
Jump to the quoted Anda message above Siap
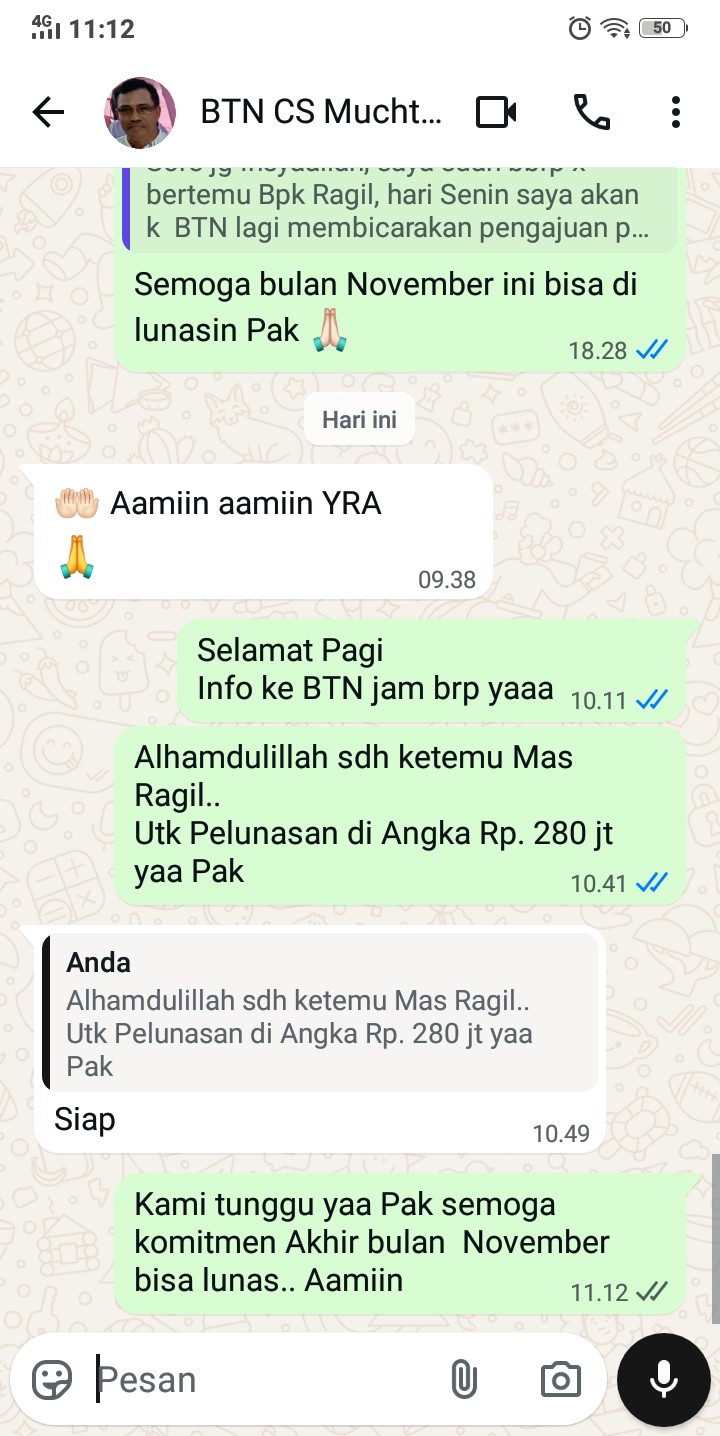(x=320, y=1014)
